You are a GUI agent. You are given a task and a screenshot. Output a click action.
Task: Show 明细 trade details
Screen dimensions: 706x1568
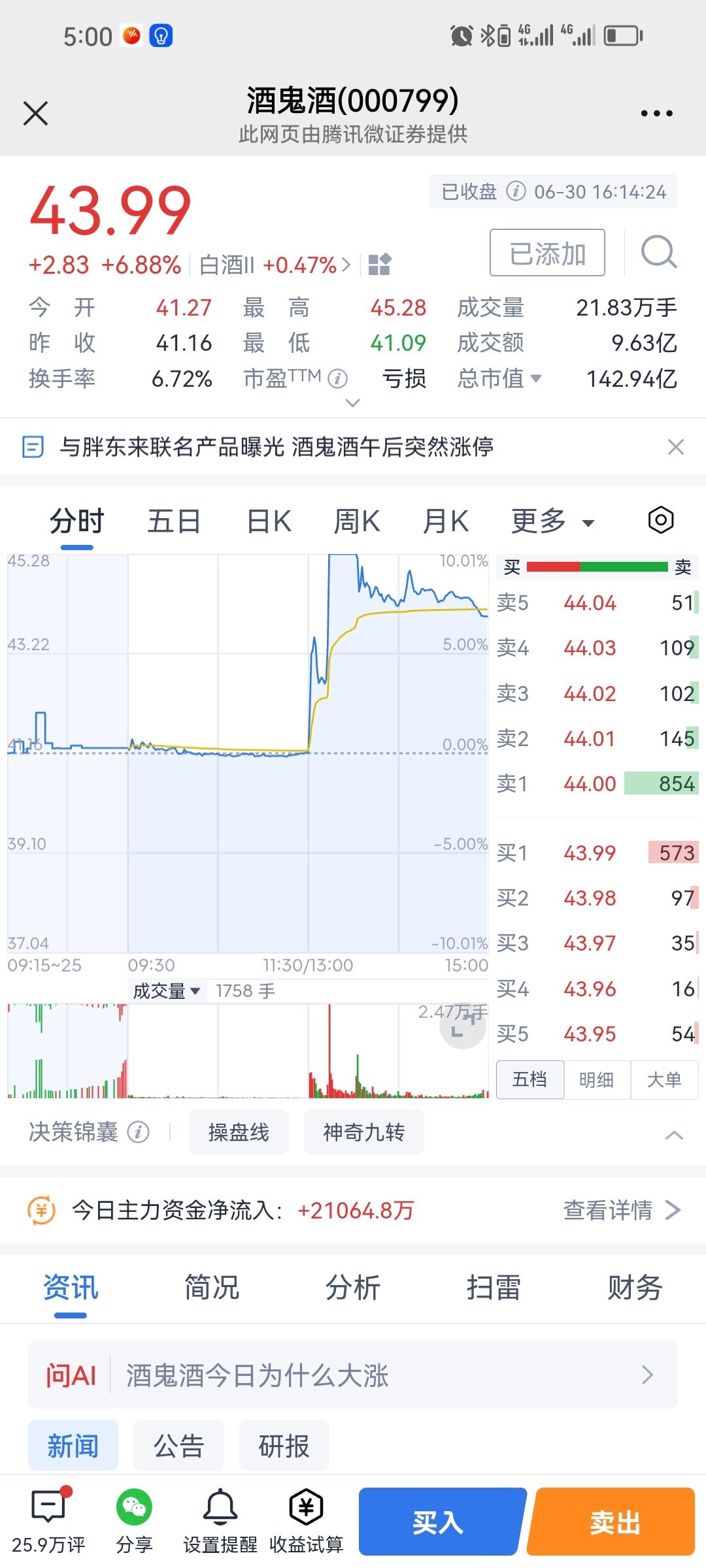tap(597, 1079)
